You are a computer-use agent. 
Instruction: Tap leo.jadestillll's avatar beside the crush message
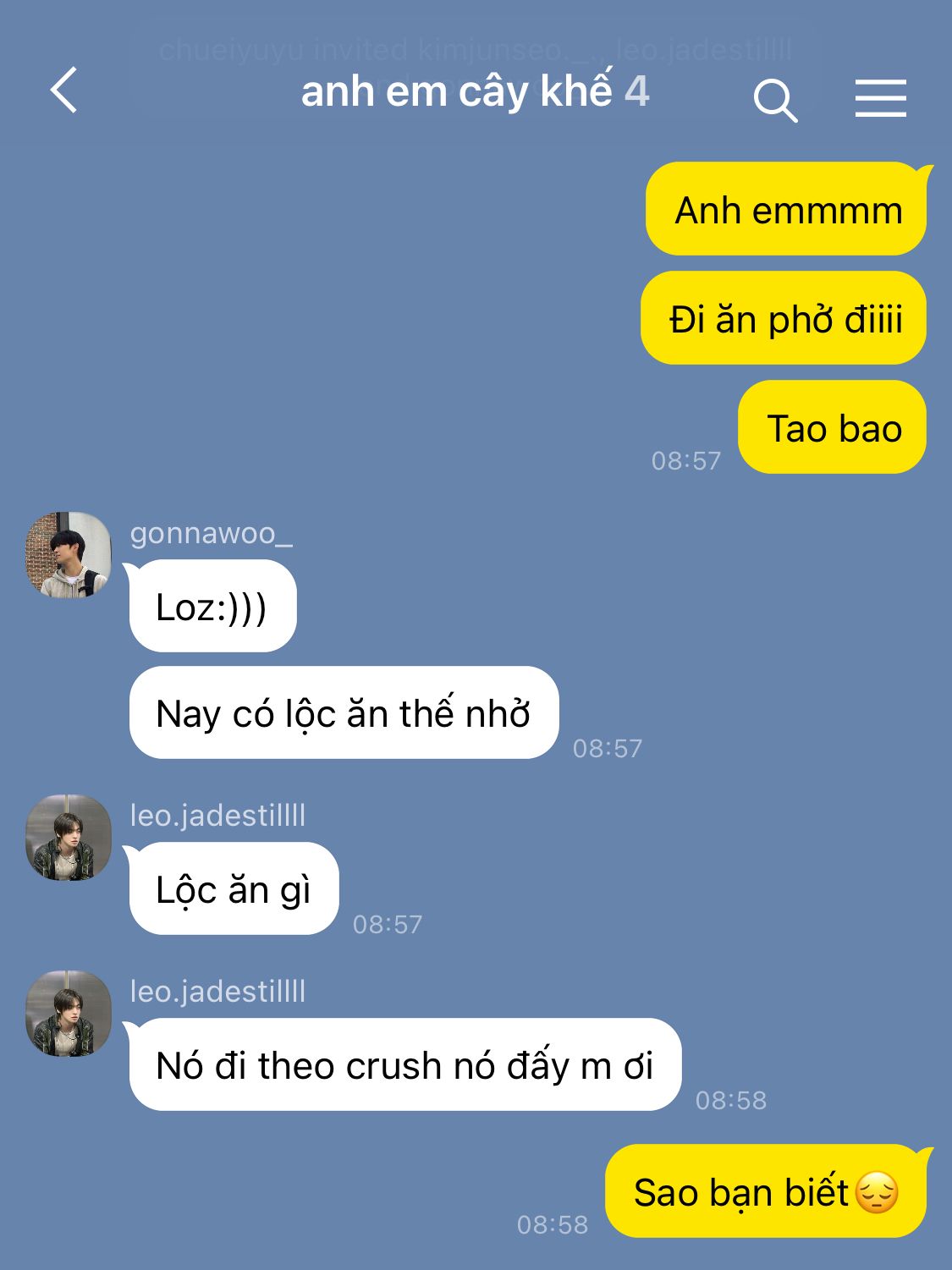(69, 1014)
